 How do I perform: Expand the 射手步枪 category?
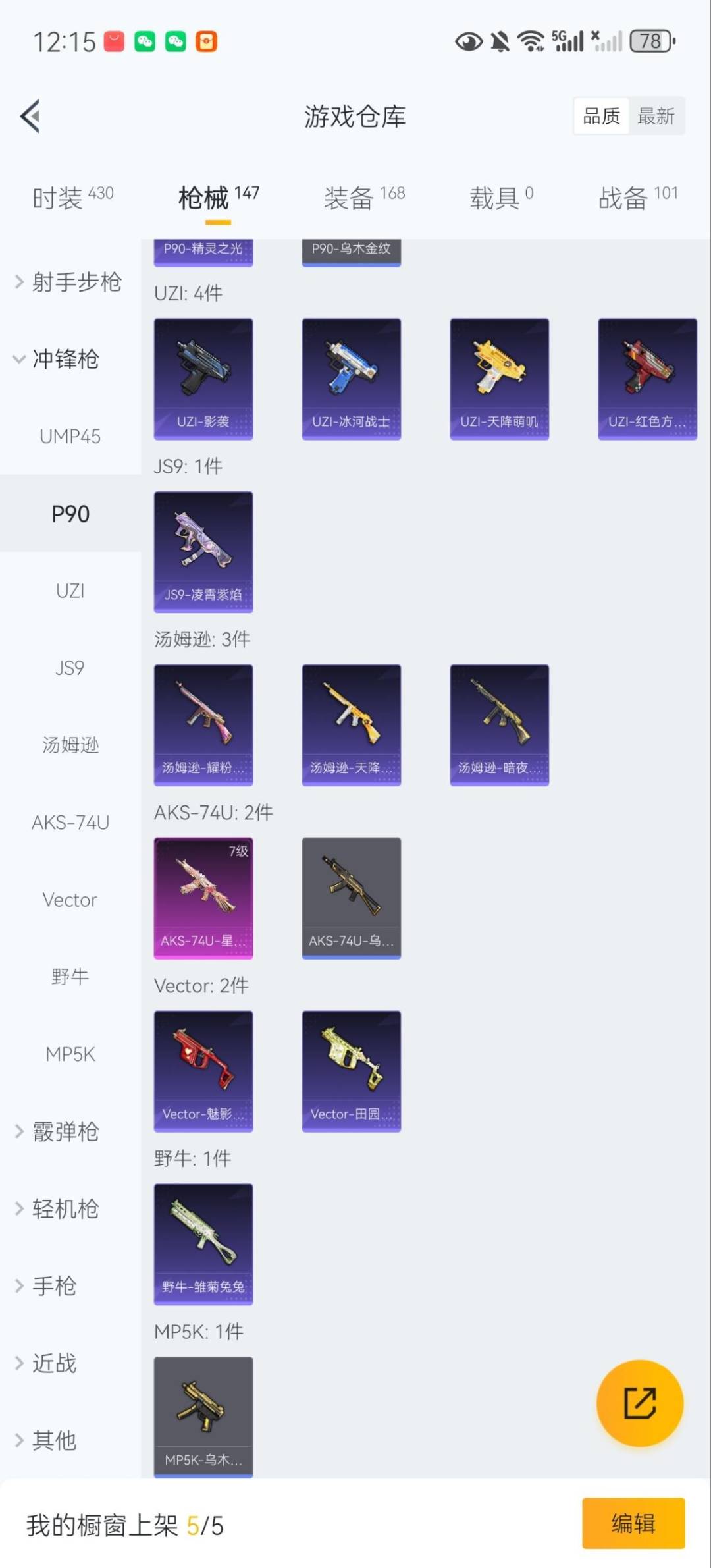point(69,282)
